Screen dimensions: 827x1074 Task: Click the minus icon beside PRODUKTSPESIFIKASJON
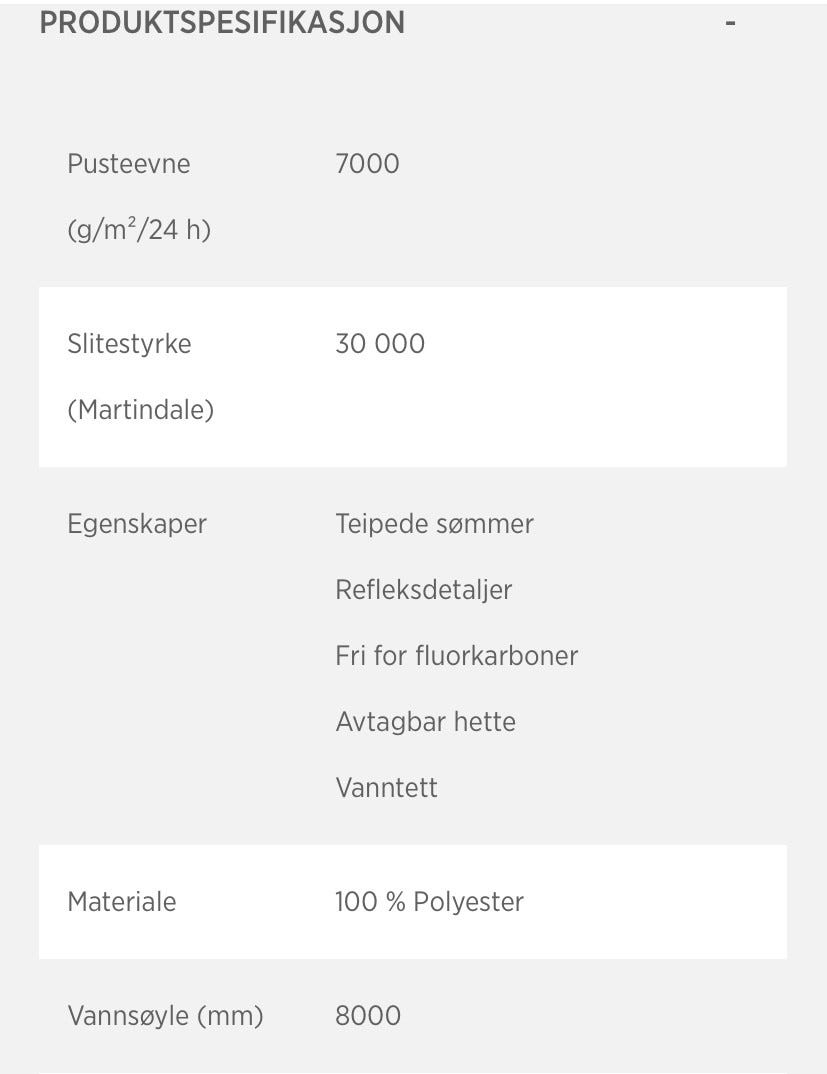(x=731, y=23)
